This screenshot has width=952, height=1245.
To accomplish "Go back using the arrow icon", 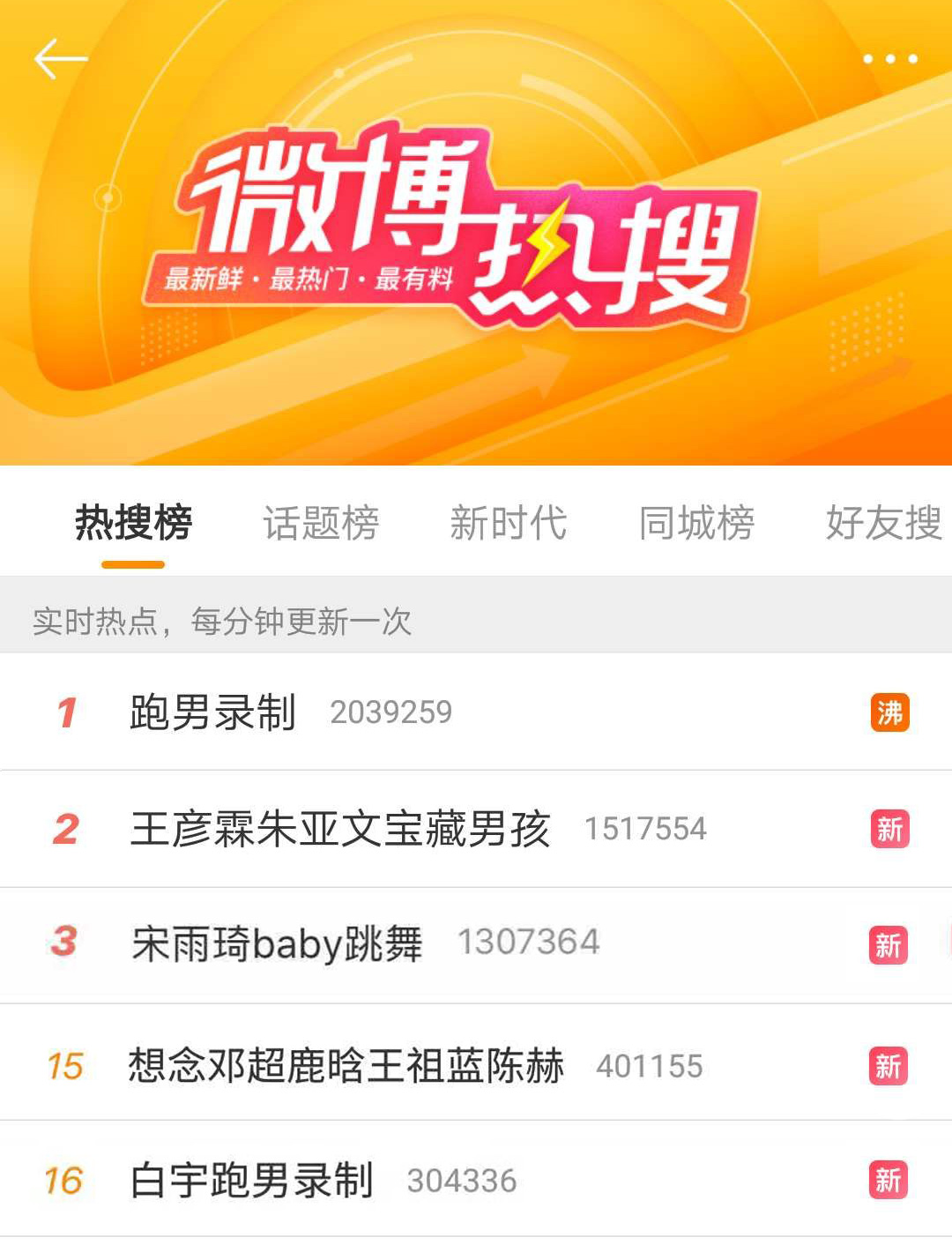I will [x=60, y=59].
